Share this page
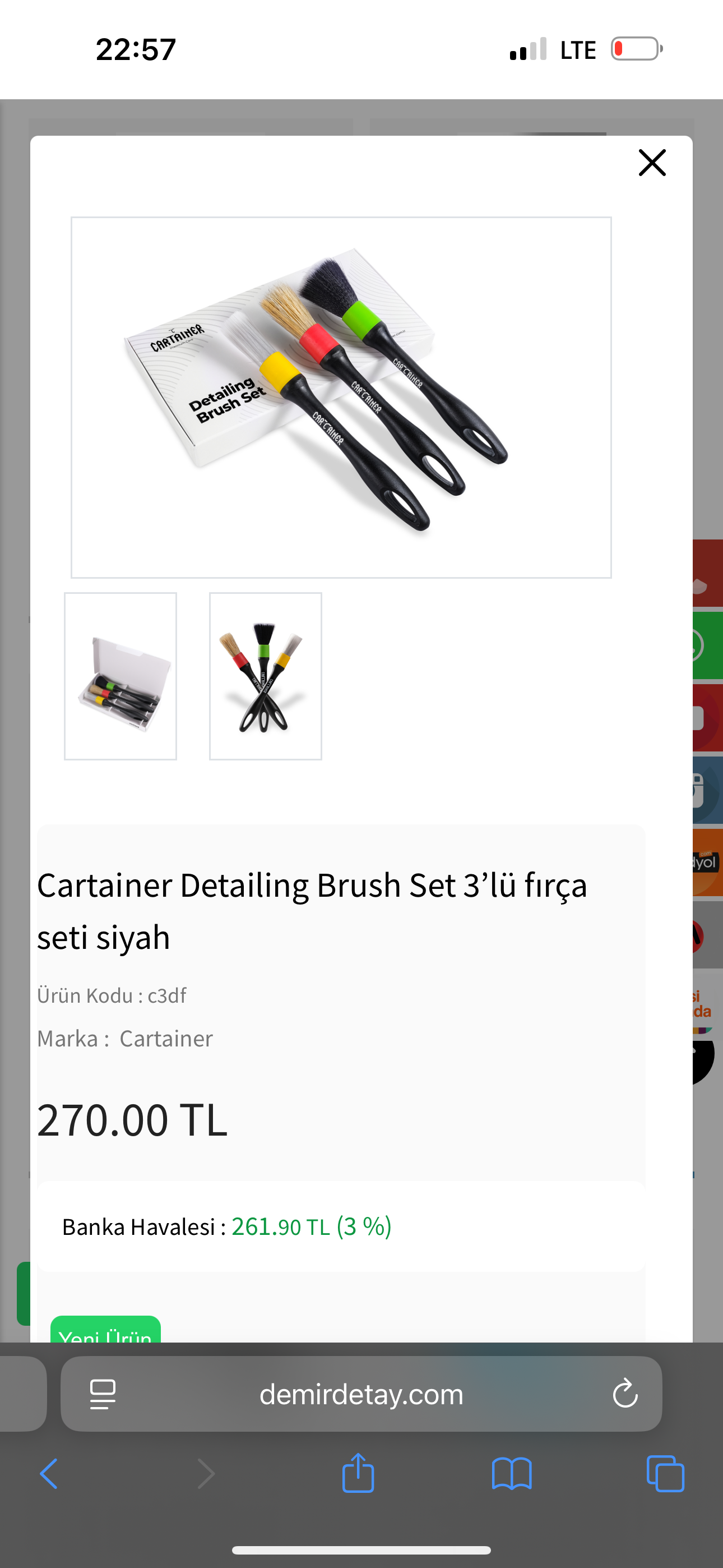 point(358,1473)
